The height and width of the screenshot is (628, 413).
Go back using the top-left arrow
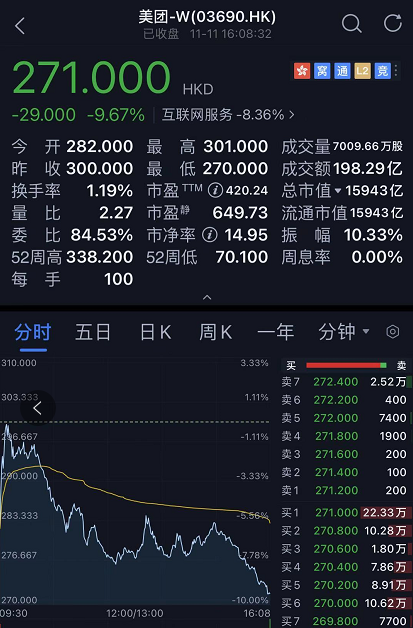click(20, 26)
